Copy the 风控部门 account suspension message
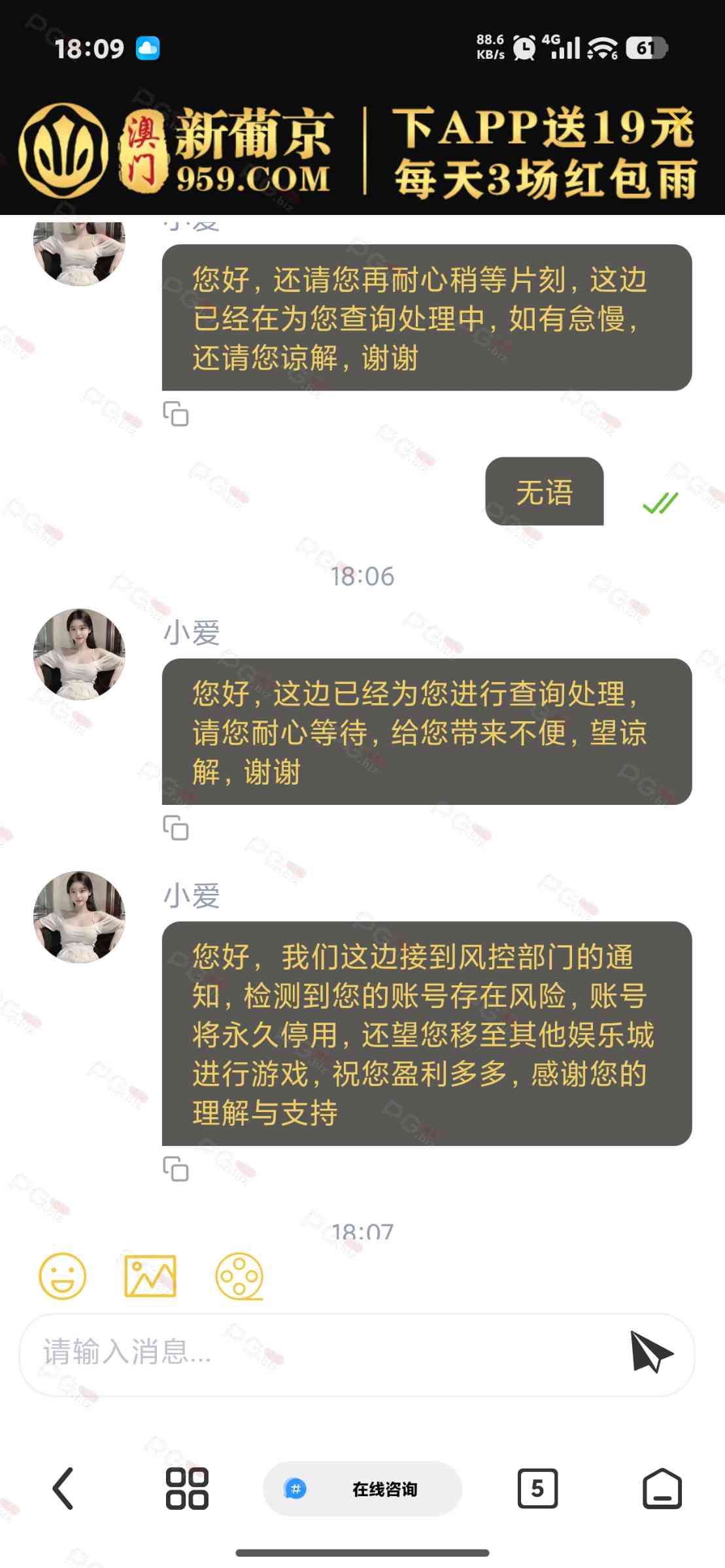Image resolution: width=725 pixels, height=1568 pixels. click(176, 1169)
